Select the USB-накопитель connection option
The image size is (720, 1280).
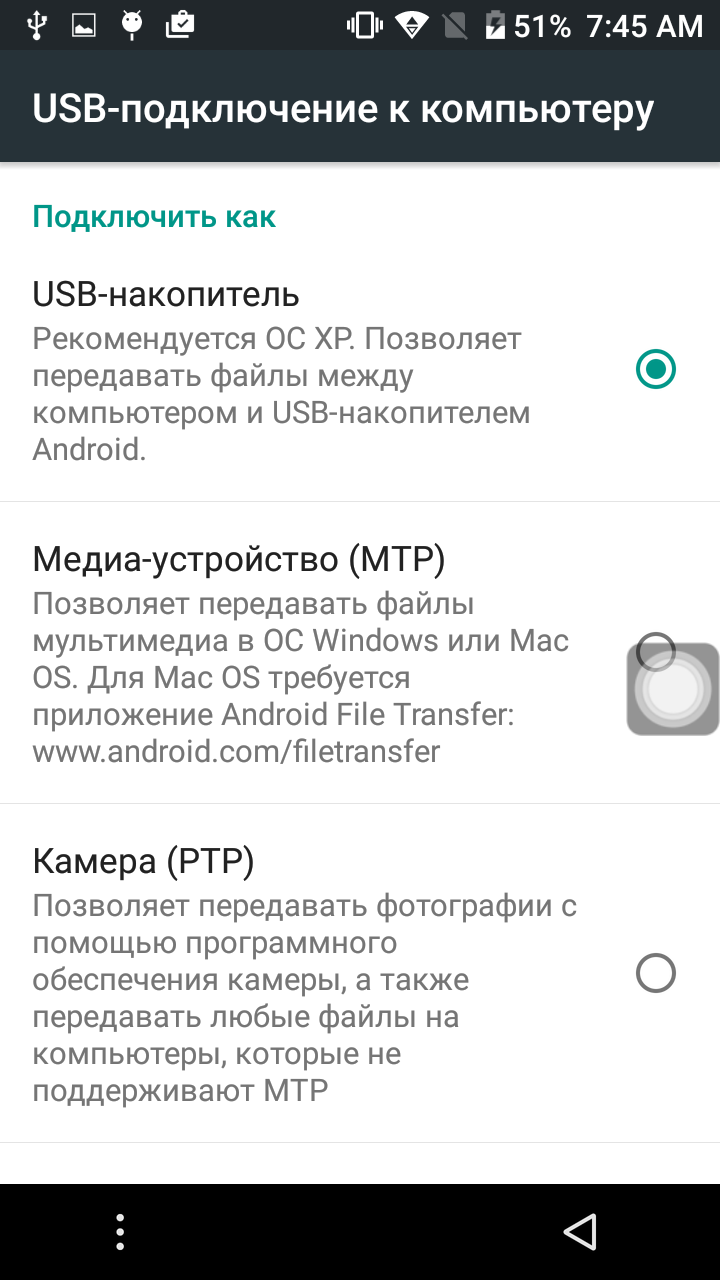(x=360, y=369)
